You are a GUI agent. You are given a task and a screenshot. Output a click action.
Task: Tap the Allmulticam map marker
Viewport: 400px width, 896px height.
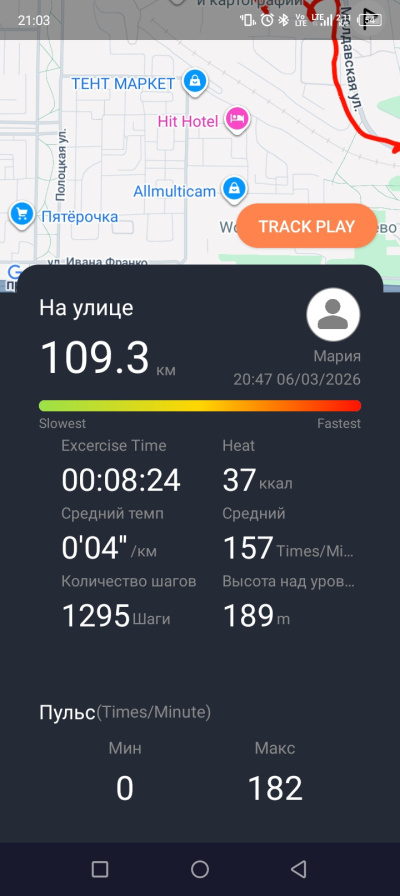coord(234,189)
